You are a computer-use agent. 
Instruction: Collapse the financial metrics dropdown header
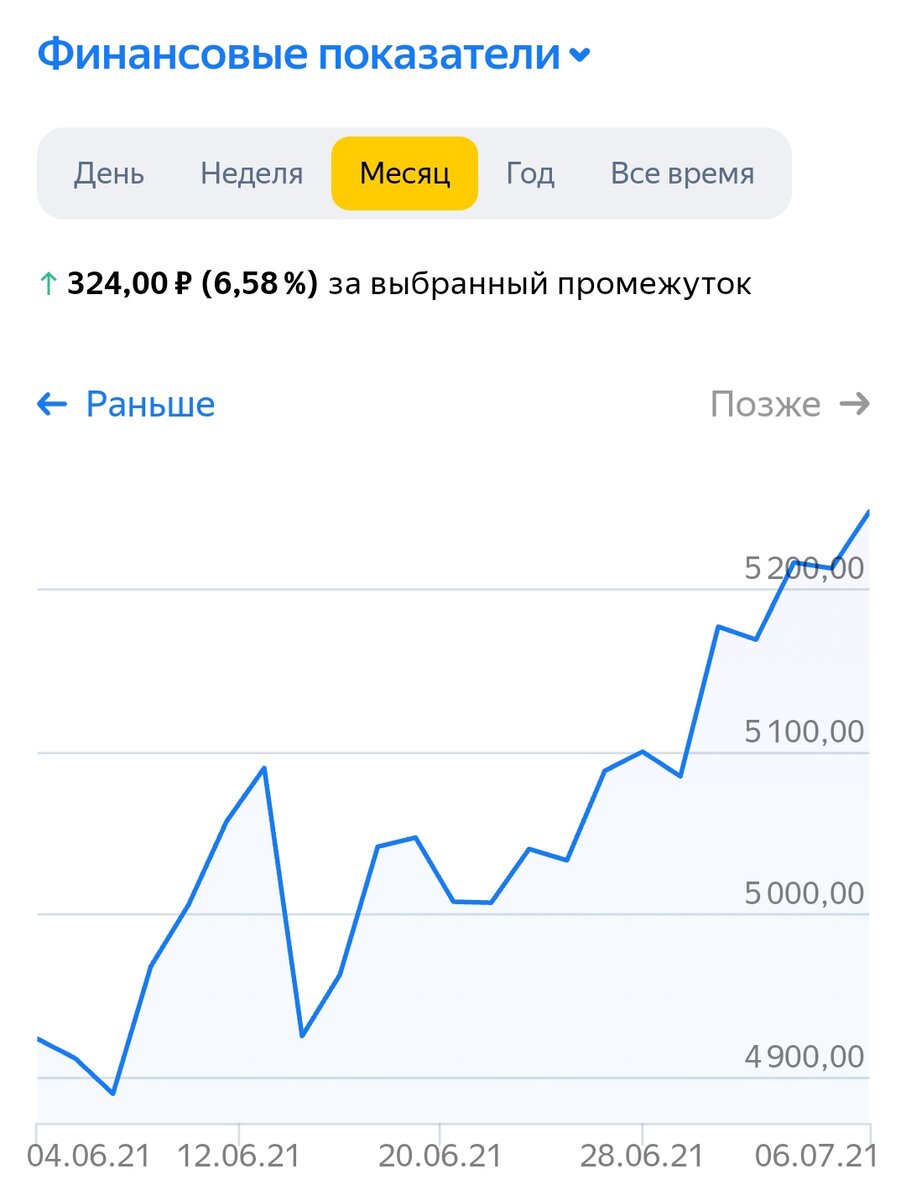[x=300, y=55]
